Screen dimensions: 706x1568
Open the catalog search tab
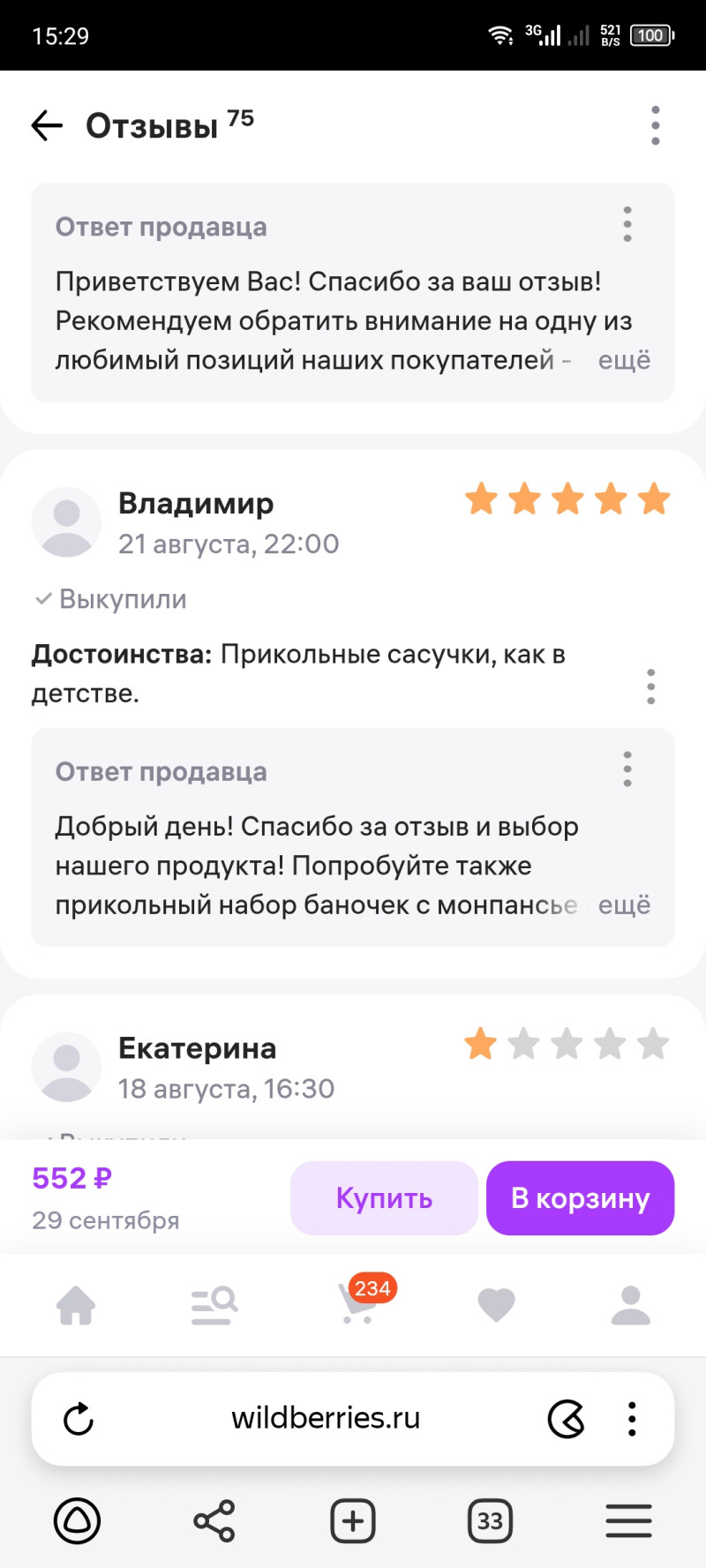[214, 1305]
